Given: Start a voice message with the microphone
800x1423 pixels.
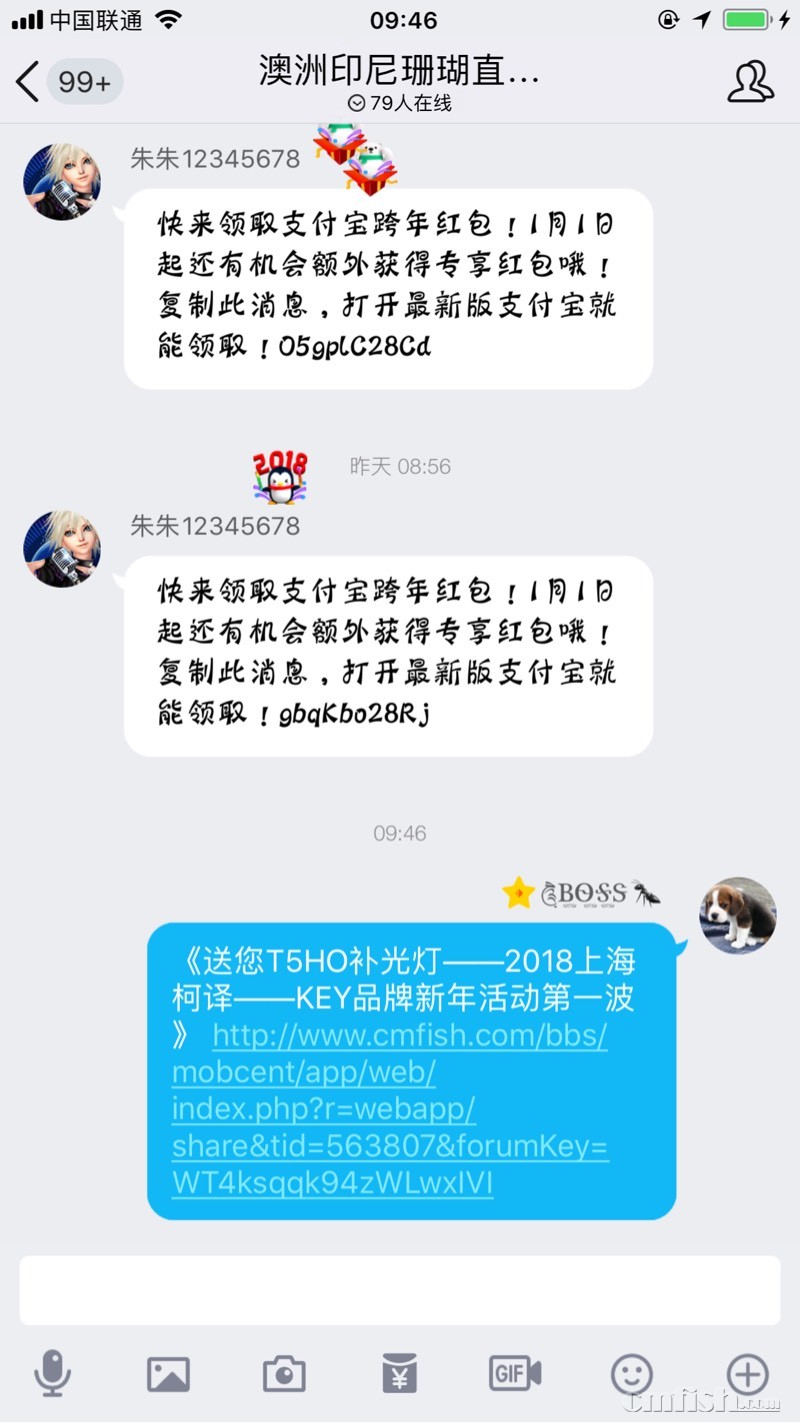Looking at the screenshot, I should pyautogui.click(x=52, y=1373).
